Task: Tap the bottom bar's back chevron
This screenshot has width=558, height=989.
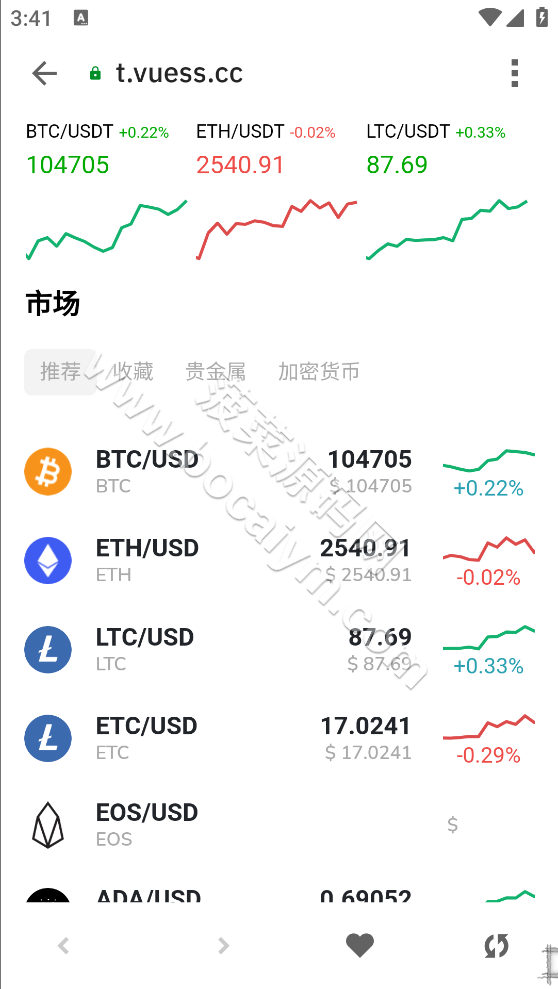Action: [x=63, y=945]
